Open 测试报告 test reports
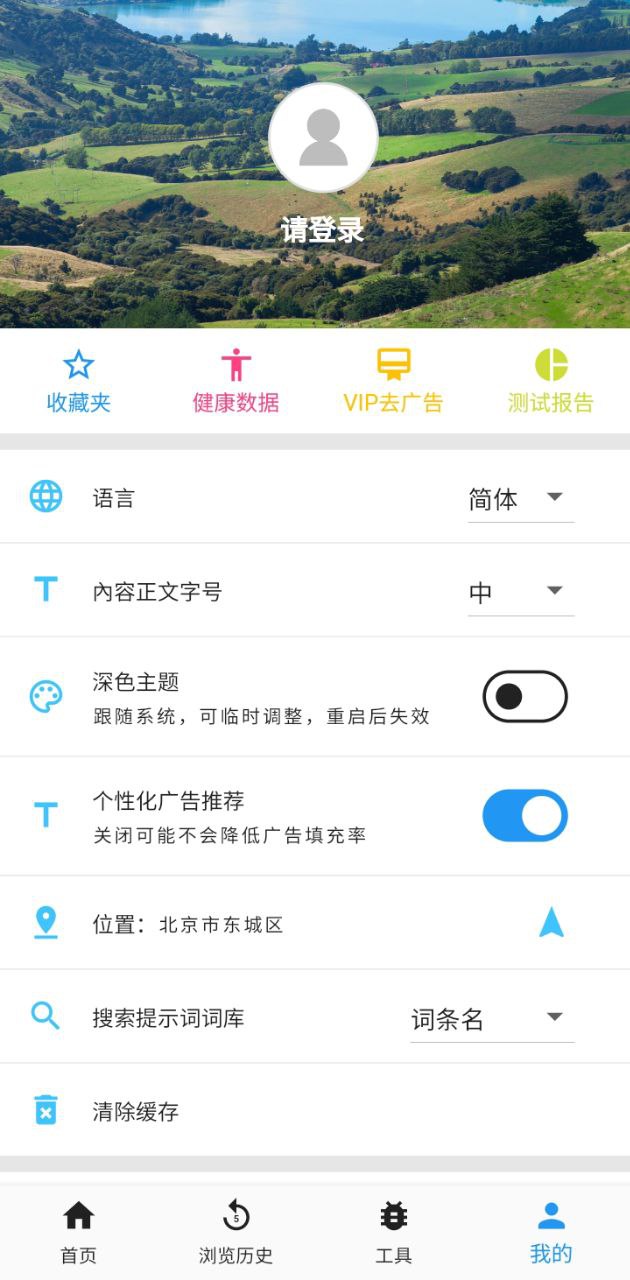 (551, 382)
